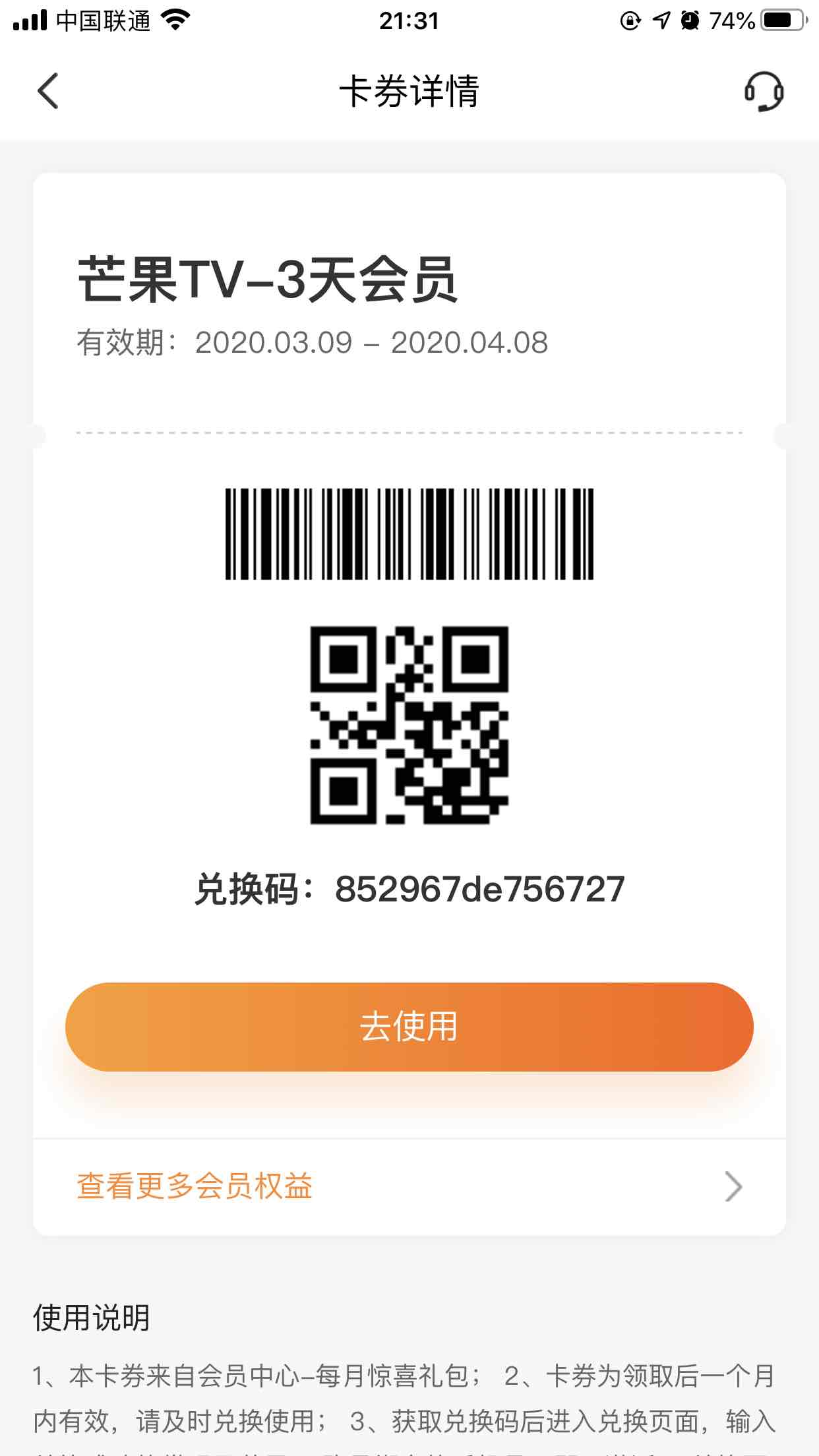
Task: Tap the orange 去使用 button
Action: 409,1027
